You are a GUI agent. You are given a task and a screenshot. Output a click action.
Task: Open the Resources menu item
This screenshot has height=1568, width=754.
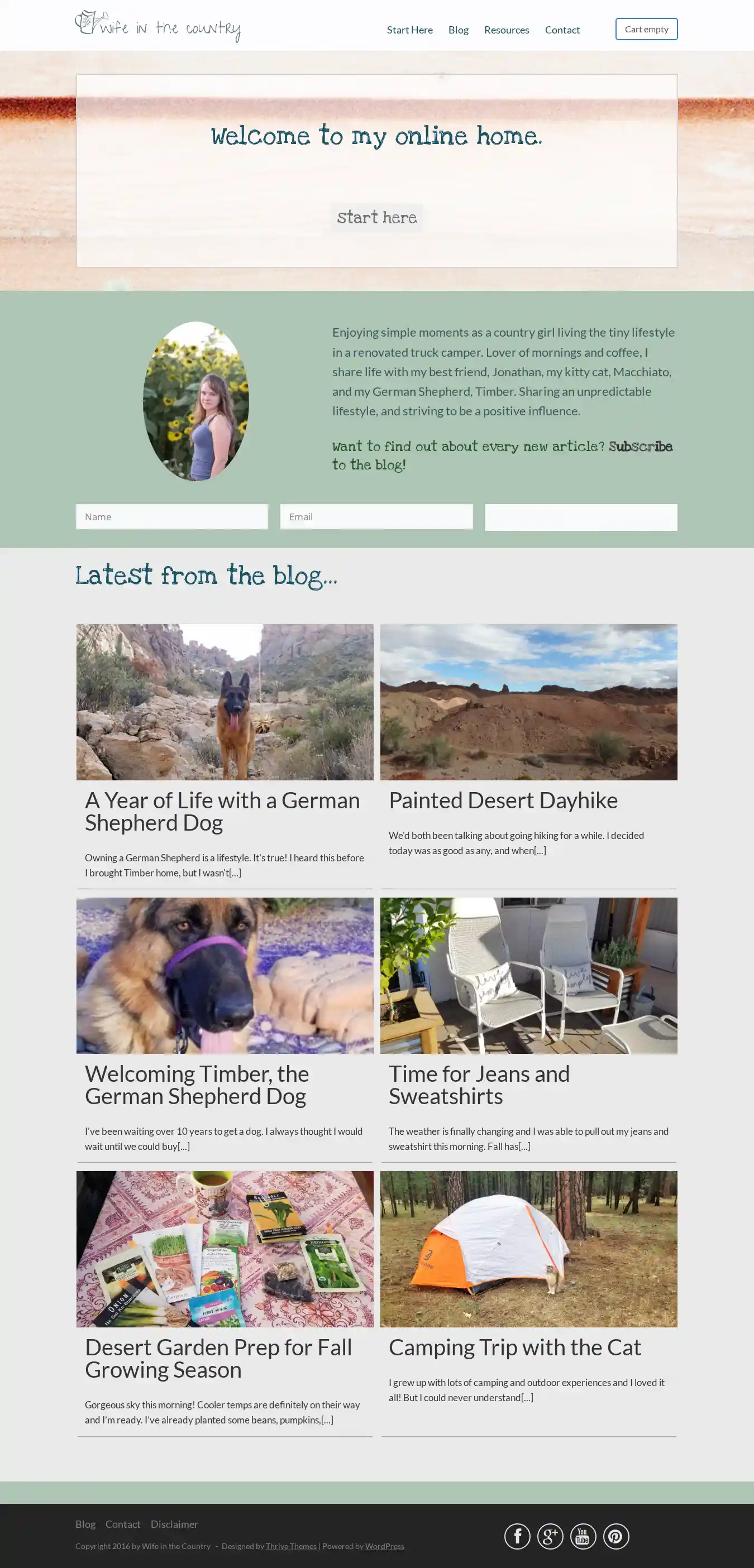pos(506,29)
